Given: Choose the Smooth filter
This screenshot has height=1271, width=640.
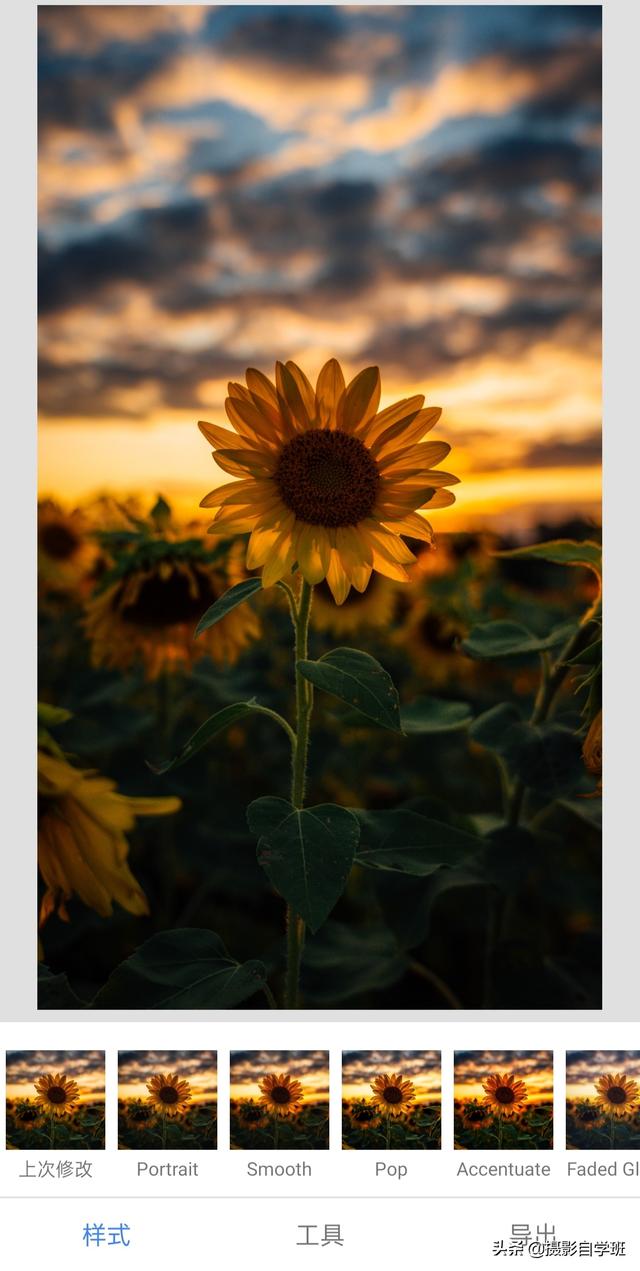Looking at the screenshot, I should [279, 1099].
